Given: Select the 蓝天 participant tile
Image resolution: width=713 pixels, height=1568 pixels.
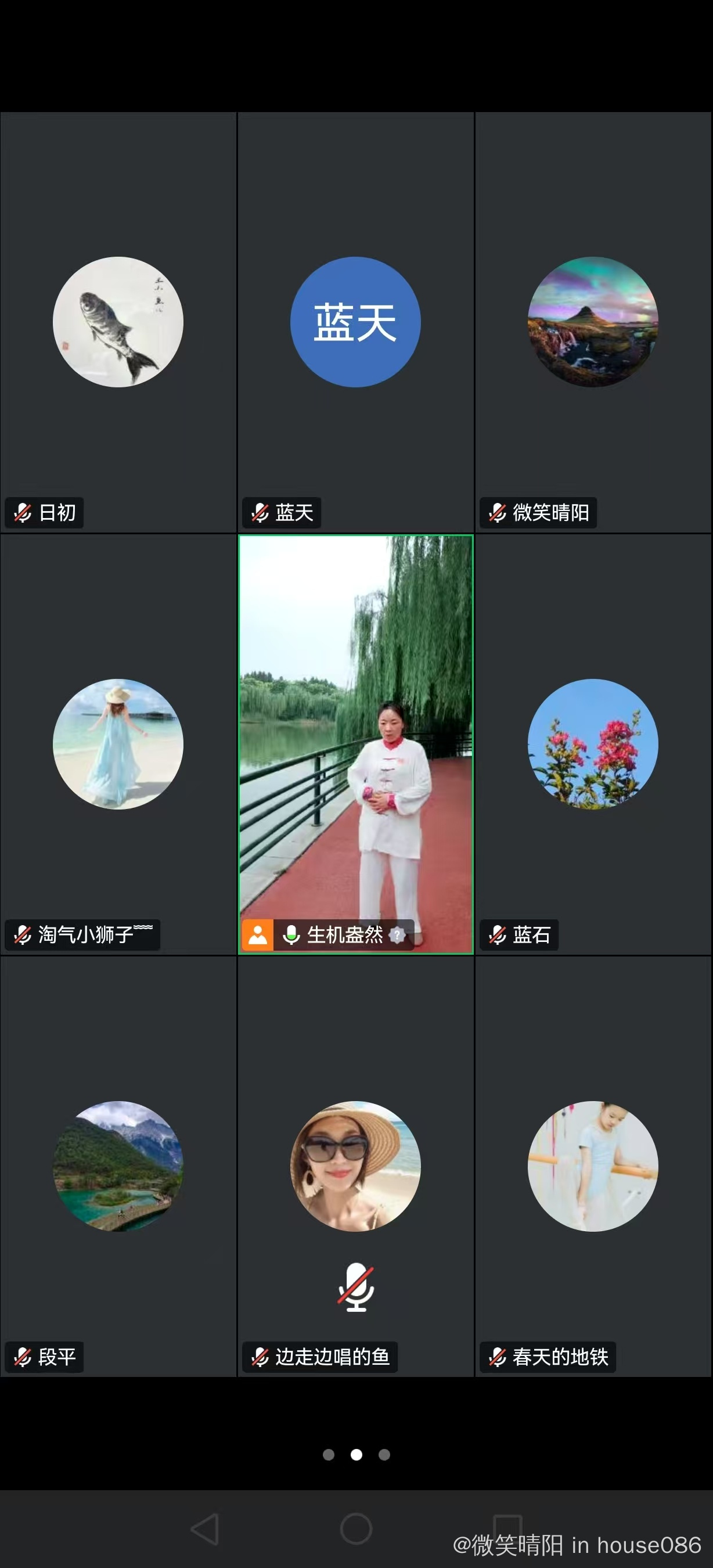Looking at the screenshot, I should click(x=355, y=323).
